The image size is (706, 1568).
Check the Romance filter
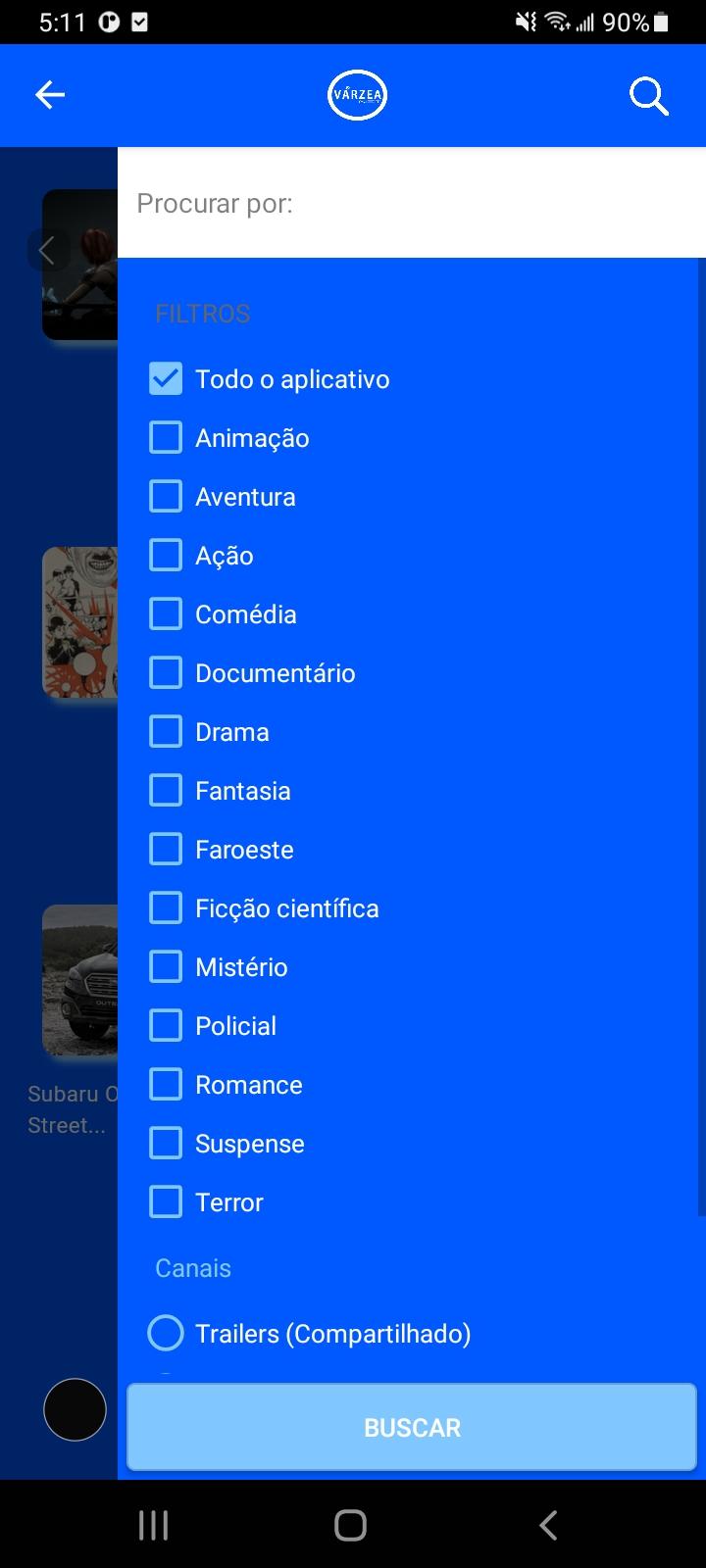(166, 1085)
